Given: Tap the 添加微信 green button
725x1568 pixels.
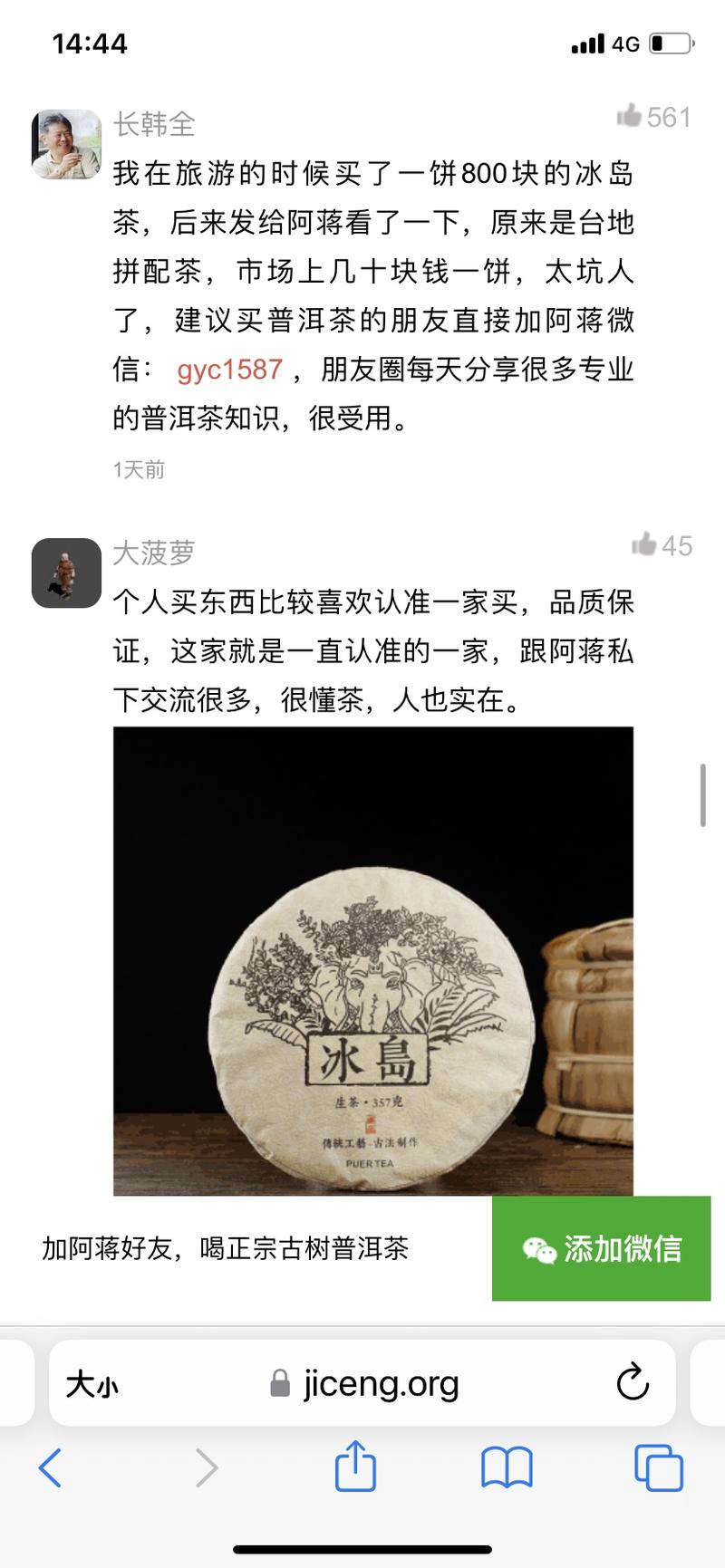Looking at the screenshot, I should (x=600, y=1249).
